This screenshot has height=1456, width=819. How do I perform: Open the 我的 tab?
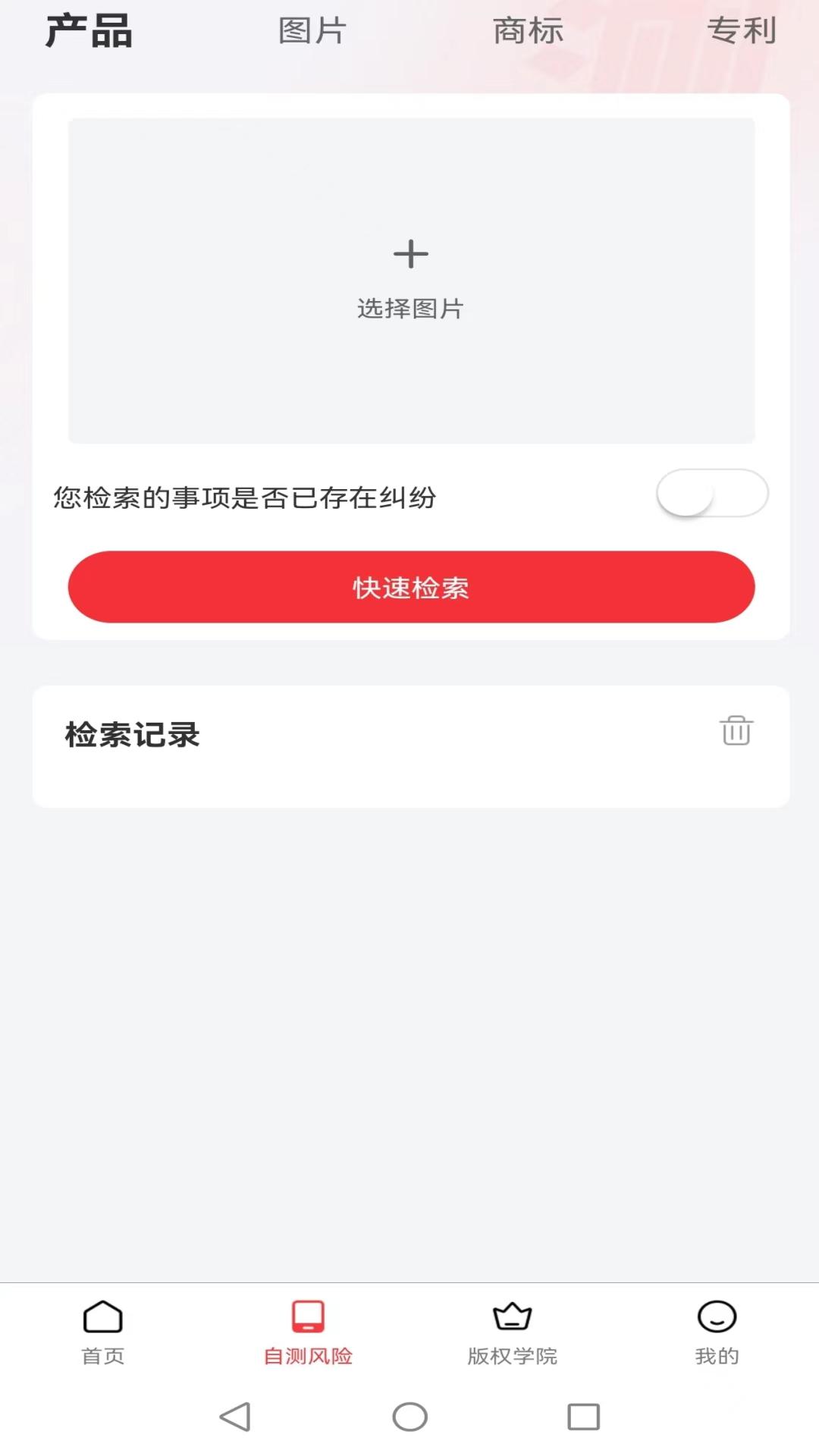click(717, 1332)
